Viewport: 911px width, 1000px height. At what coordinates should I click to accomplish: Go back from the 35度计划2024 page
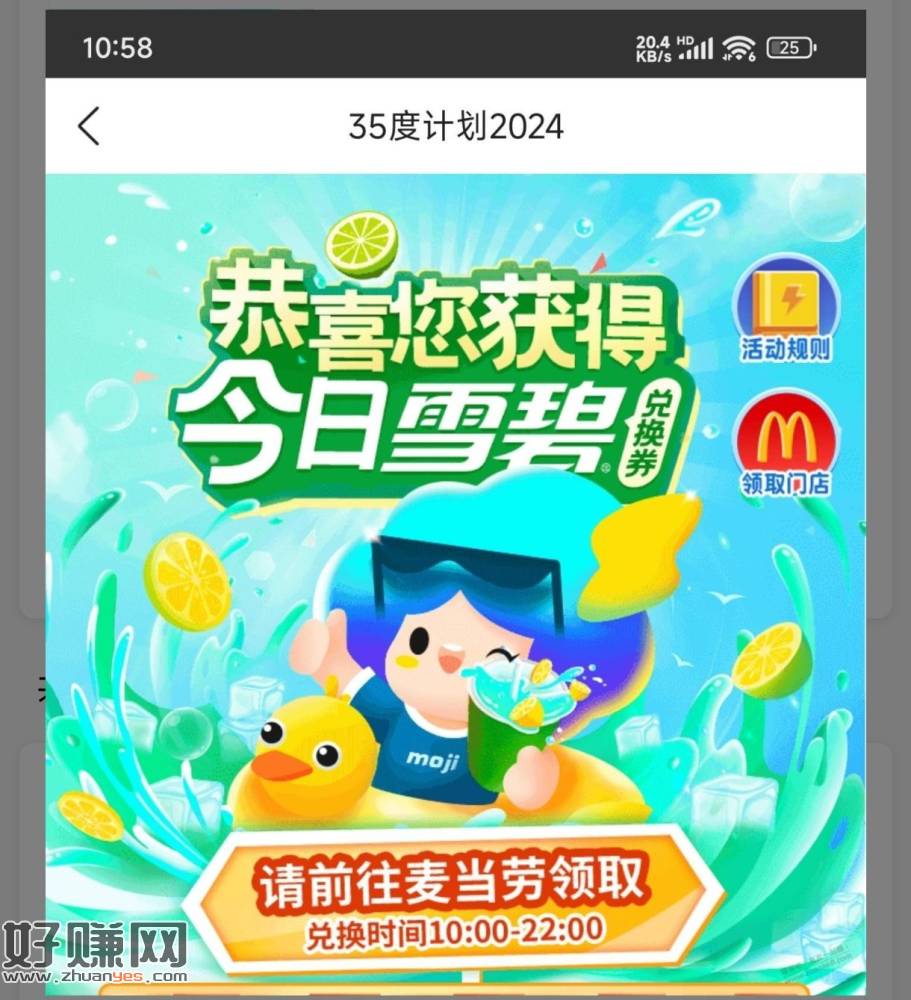(x=89, y=126)
